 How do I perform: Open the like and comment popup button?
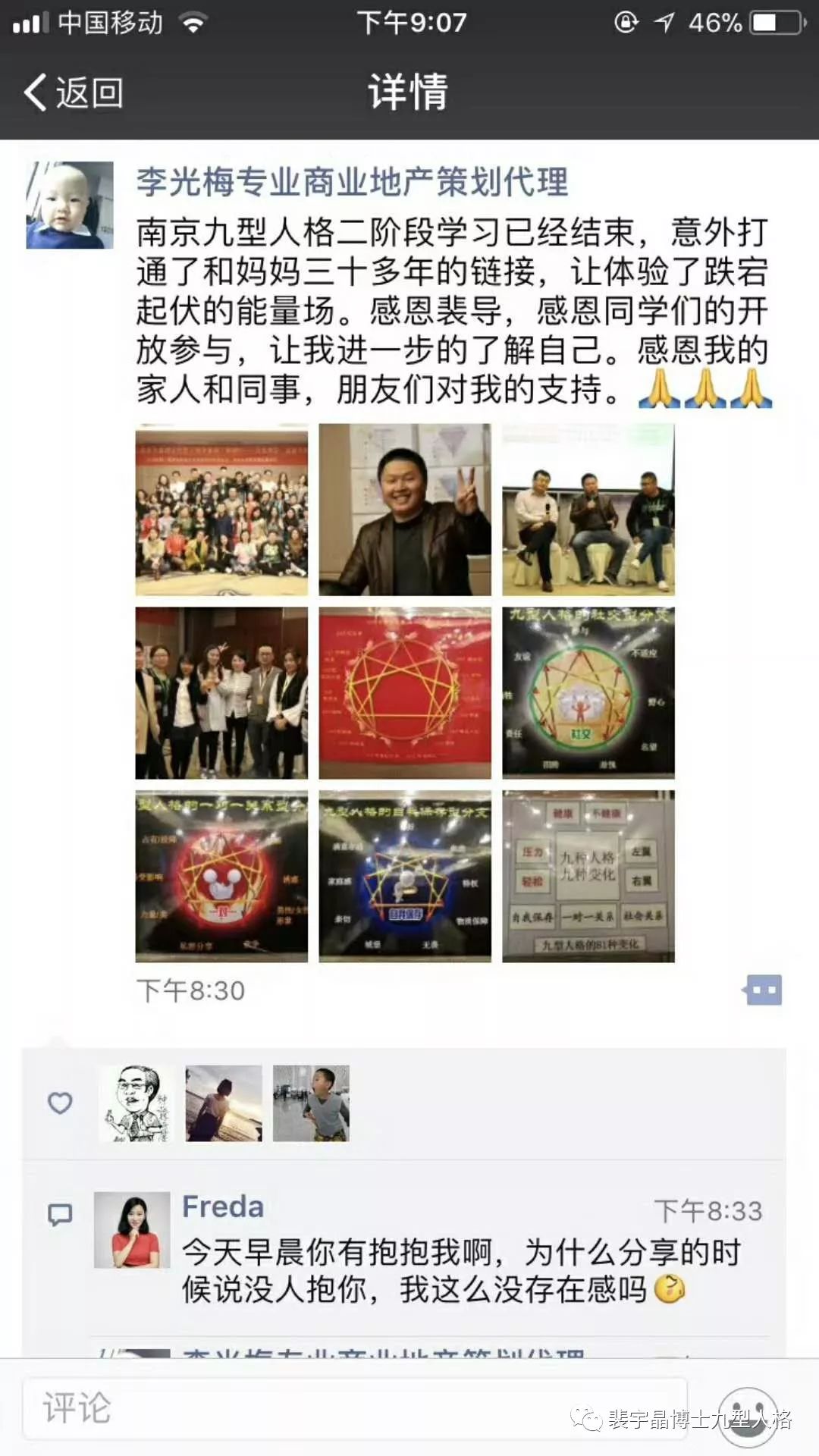pyautogui.click(x=764, y=990)
